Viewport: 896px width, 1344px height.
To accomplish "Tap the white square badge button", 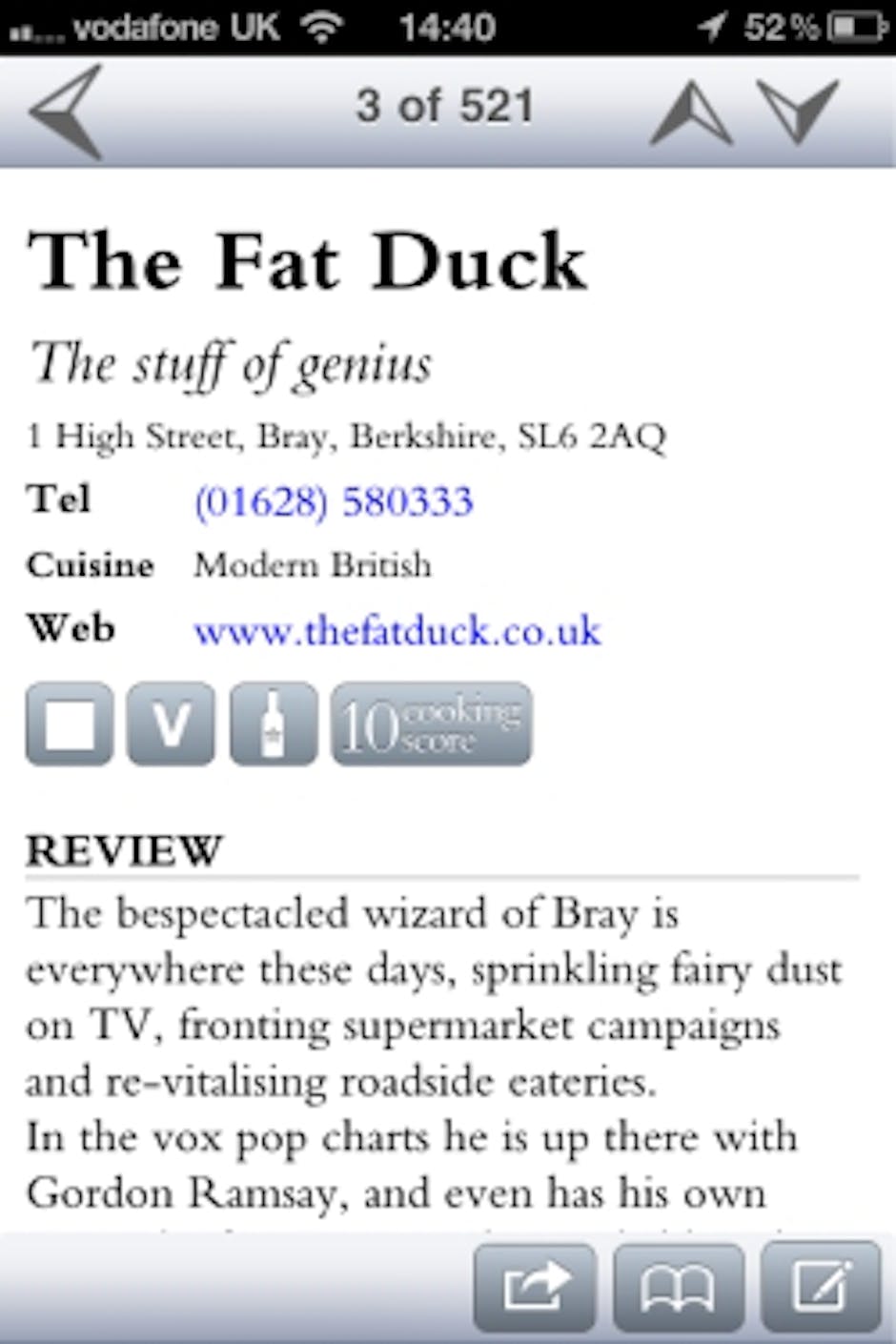I will 70,724.
